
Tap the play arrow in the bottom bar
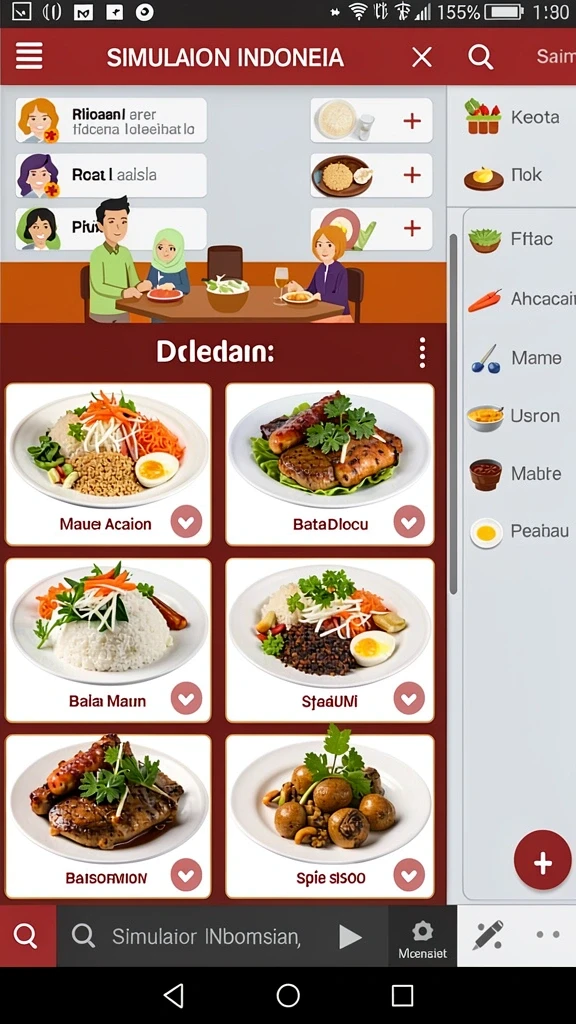pyautogui.click(x=350, y=937)
